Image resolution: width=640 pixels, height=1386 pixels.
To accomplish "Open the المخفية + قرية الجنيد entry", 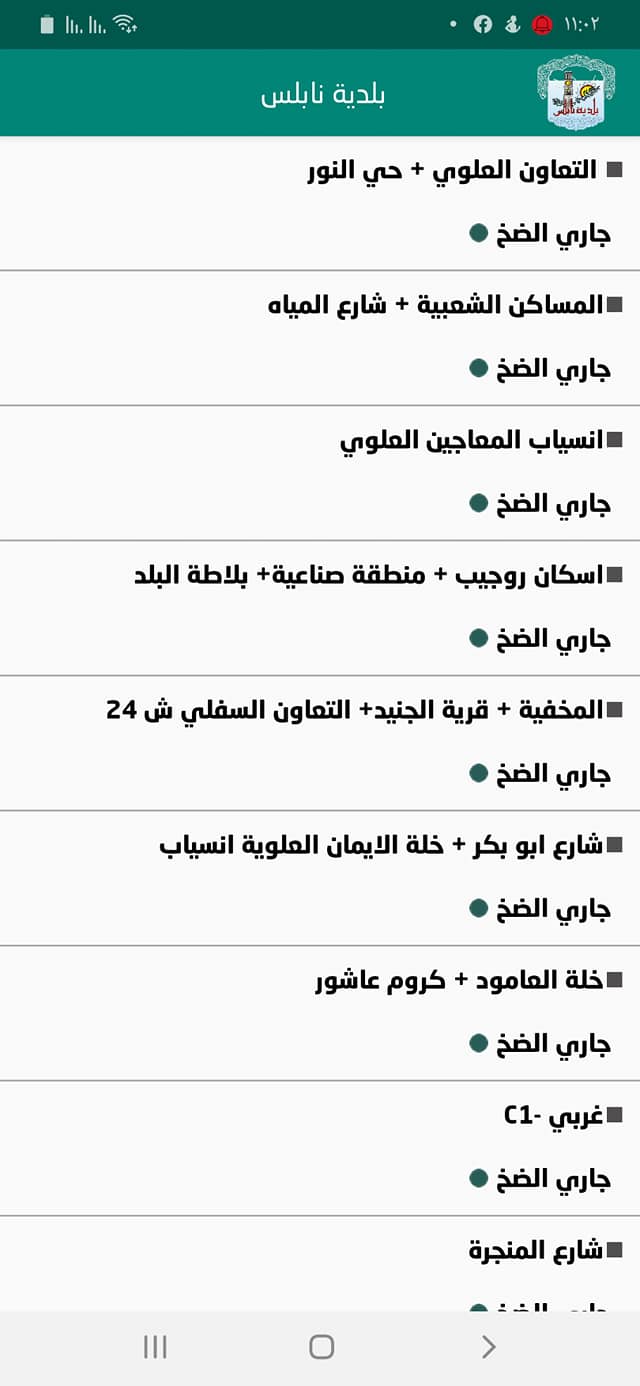I will 356,711.
